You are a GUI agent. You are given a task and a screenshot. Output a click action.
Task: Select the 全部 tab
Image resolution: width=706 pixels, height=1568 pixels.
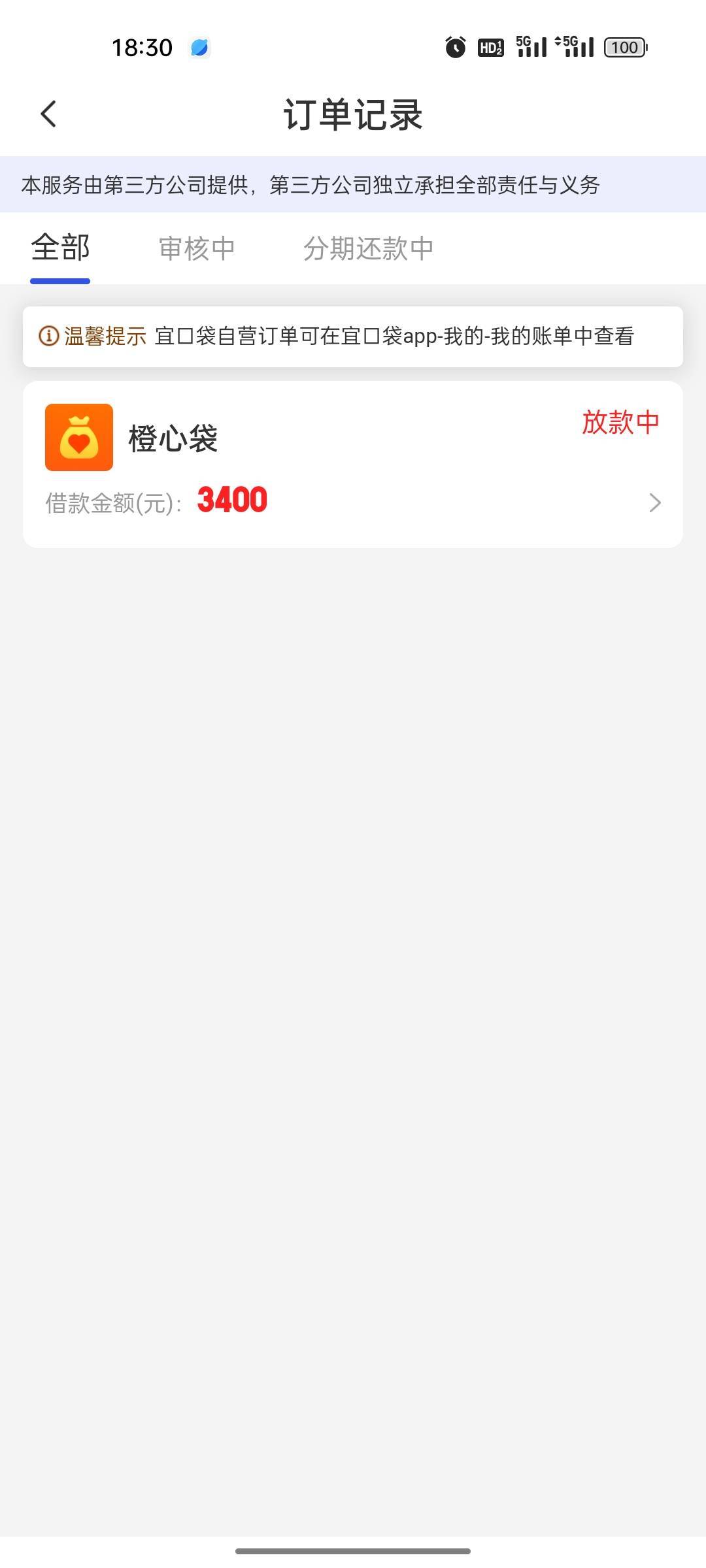(60, 249)
